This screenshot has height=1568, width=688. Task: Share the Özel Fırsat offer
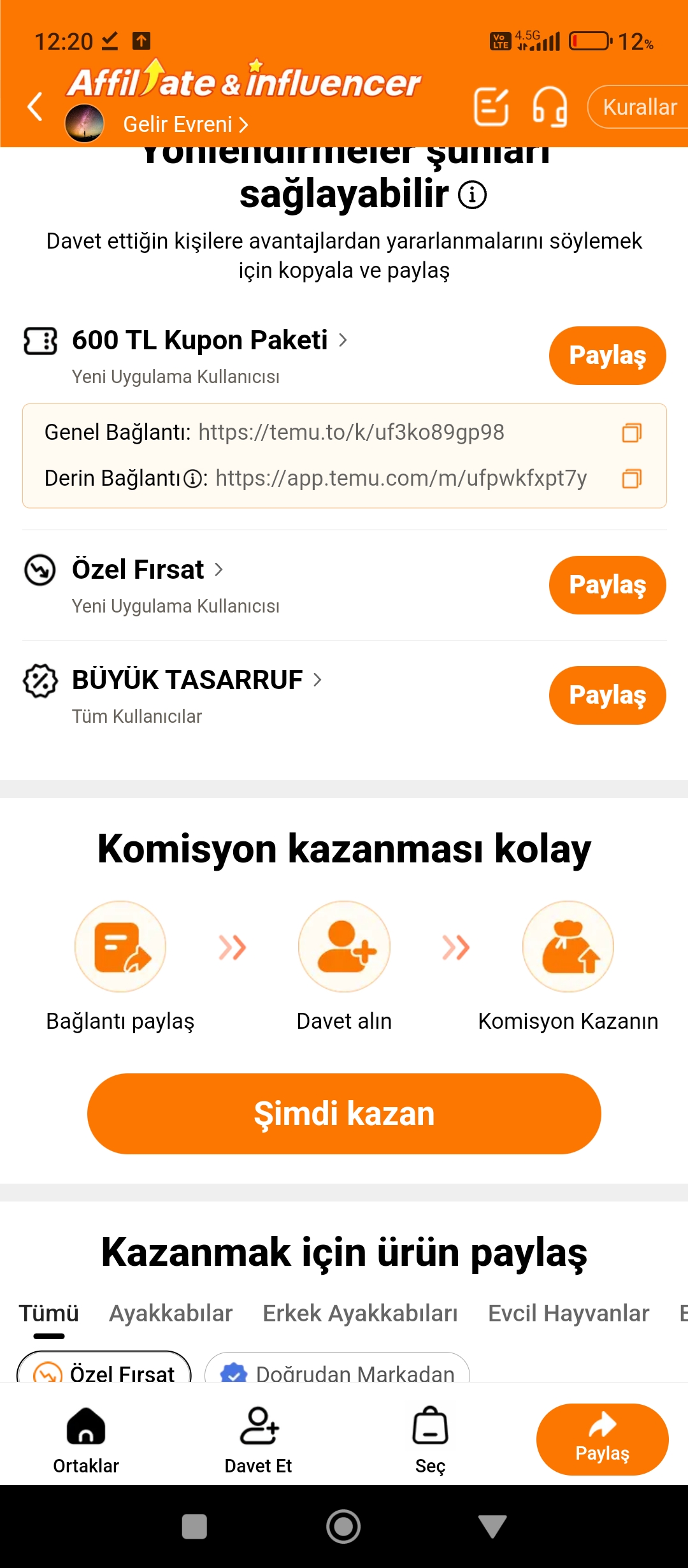click(x=607, y=585)
